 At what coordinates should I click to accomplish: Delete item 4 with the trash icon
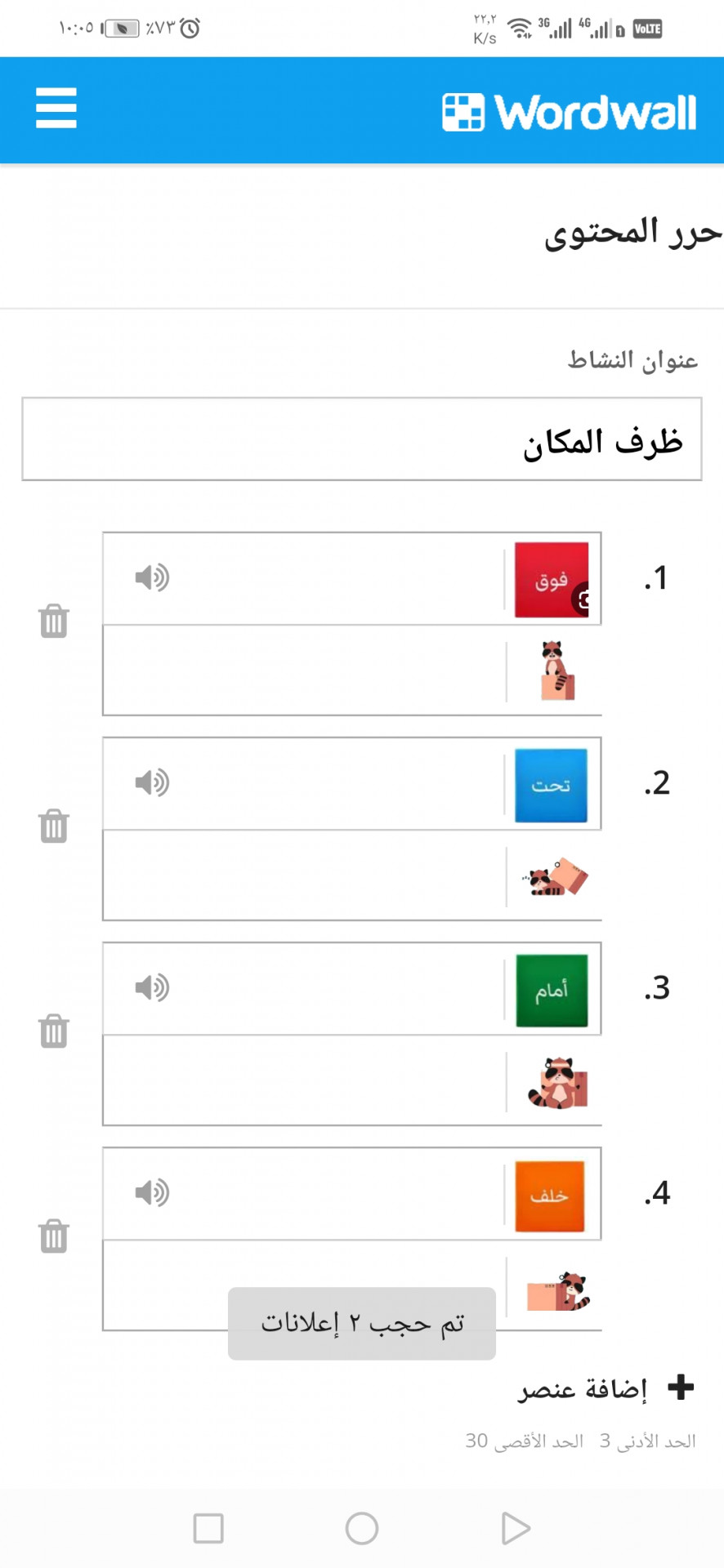54,1236
